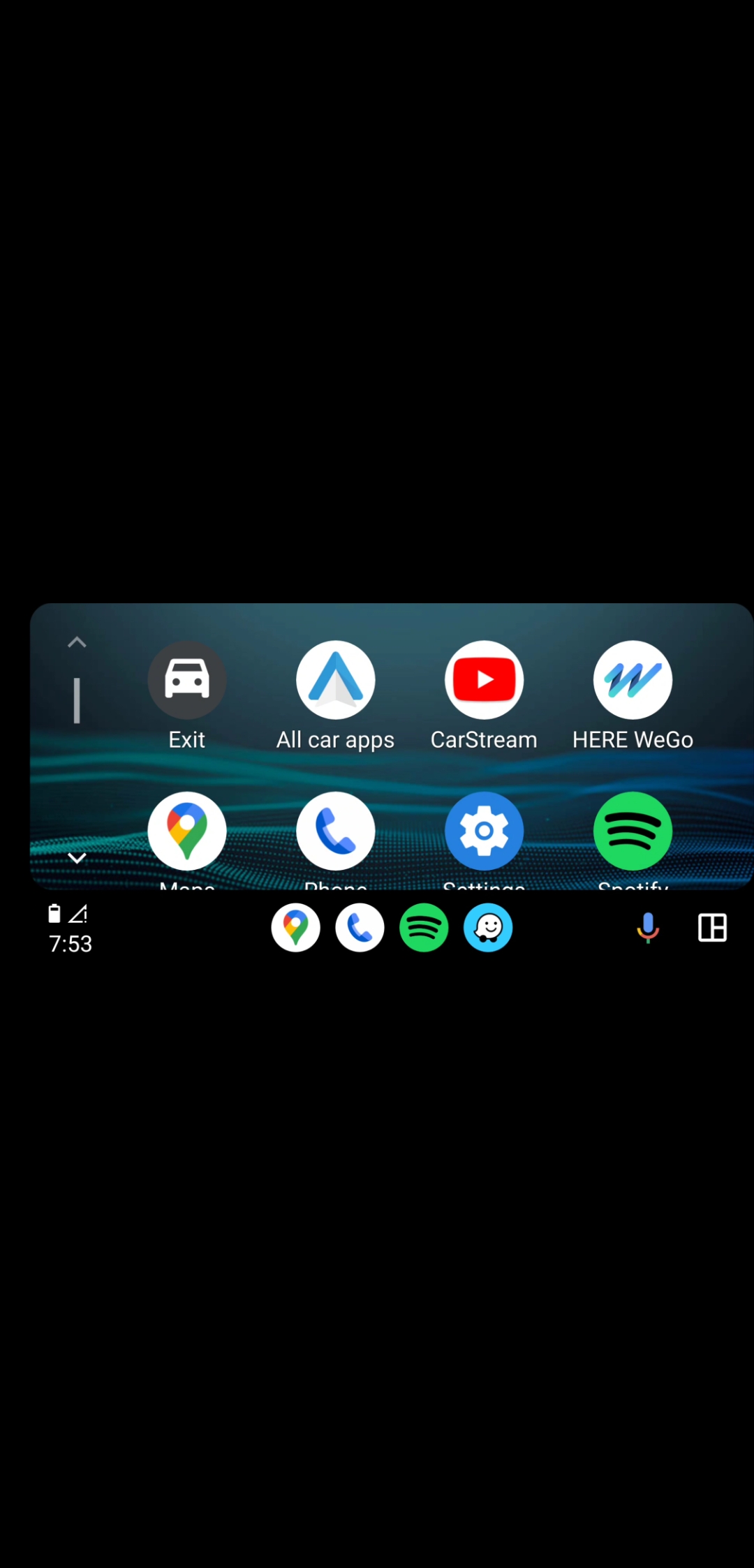Tap the scroll-up chevron arrow
The image size is (754, 1568).
pos(77,642)
